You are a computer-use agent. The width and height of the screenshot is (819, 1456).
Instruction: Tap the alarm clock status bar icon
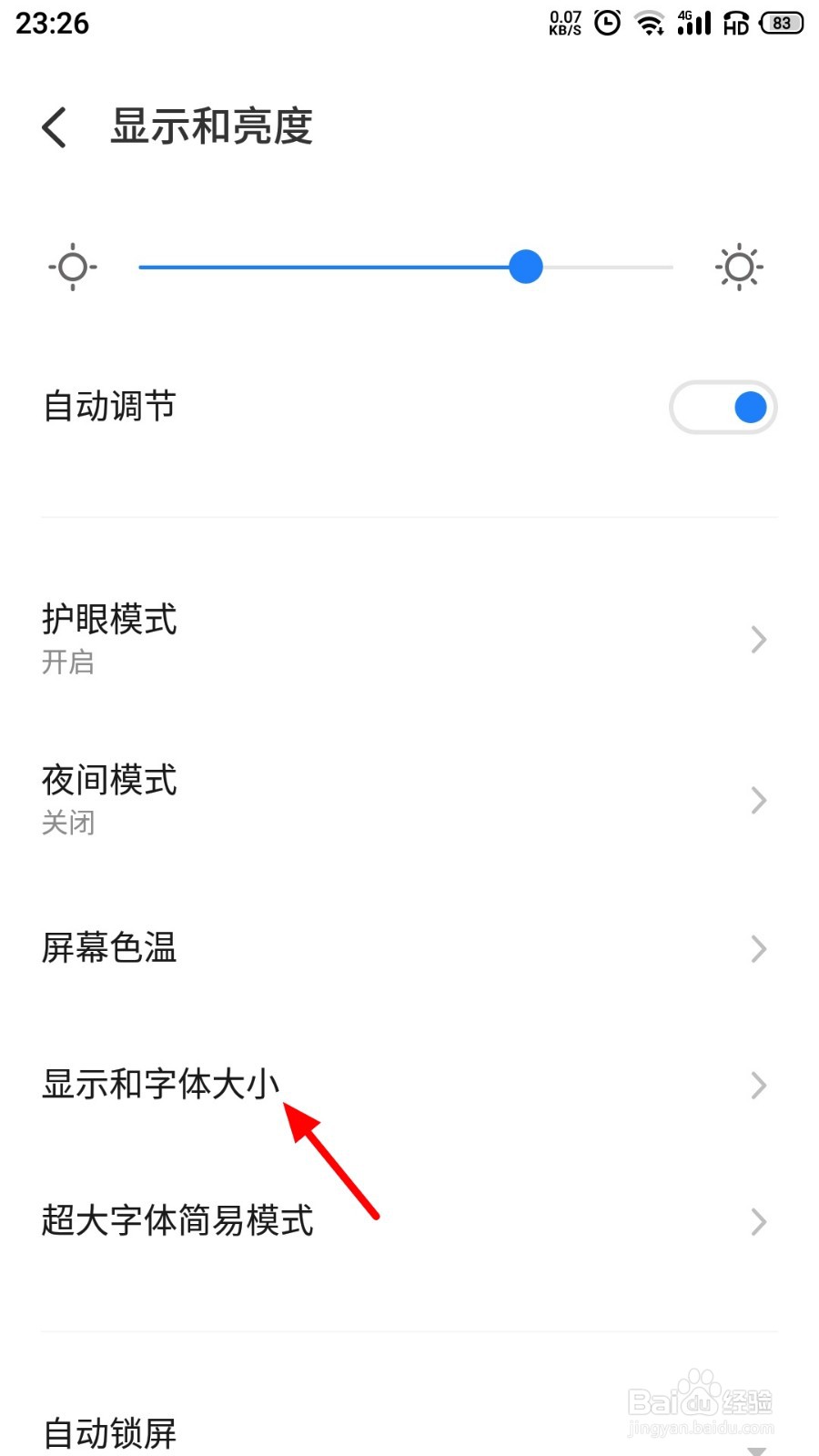click(x=604, y=23)
